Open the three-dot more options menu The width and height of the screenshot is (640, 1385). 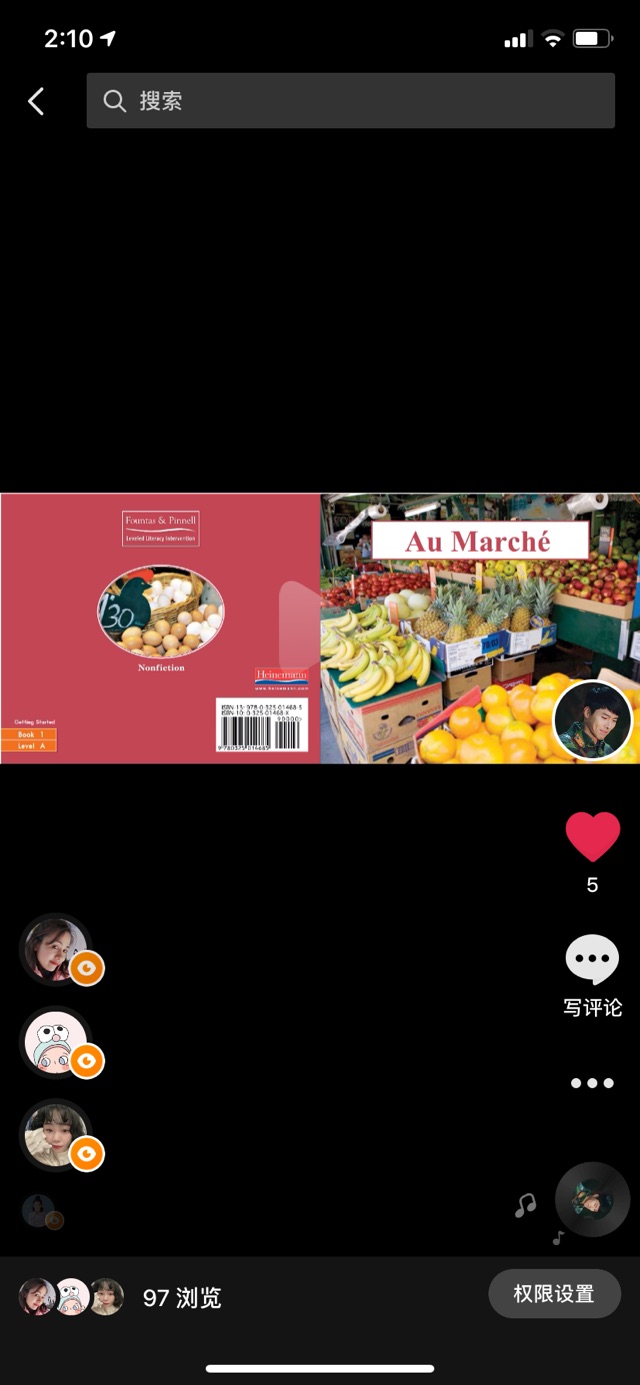click(x=592, y=1083)
